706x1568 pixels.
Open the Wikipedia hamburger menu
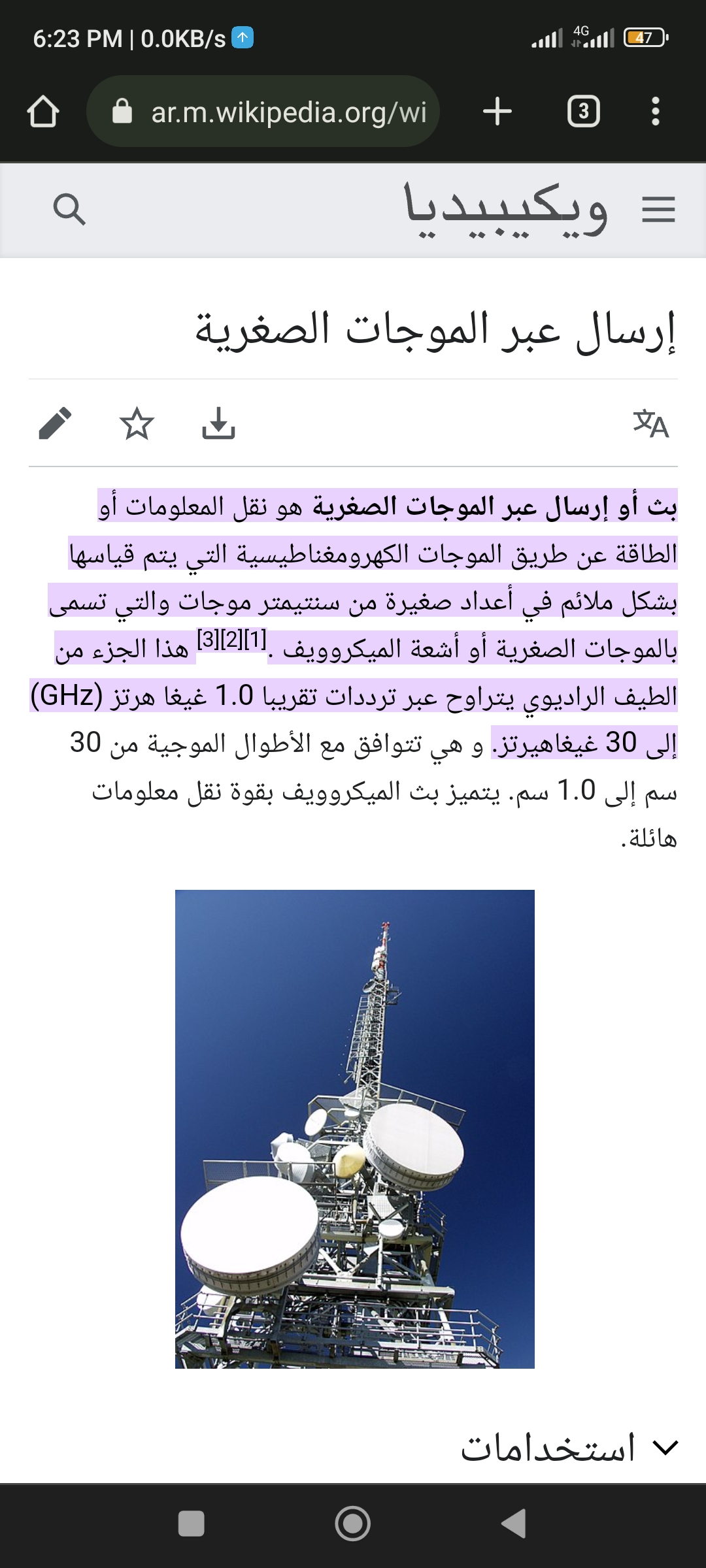click(658, 210)
